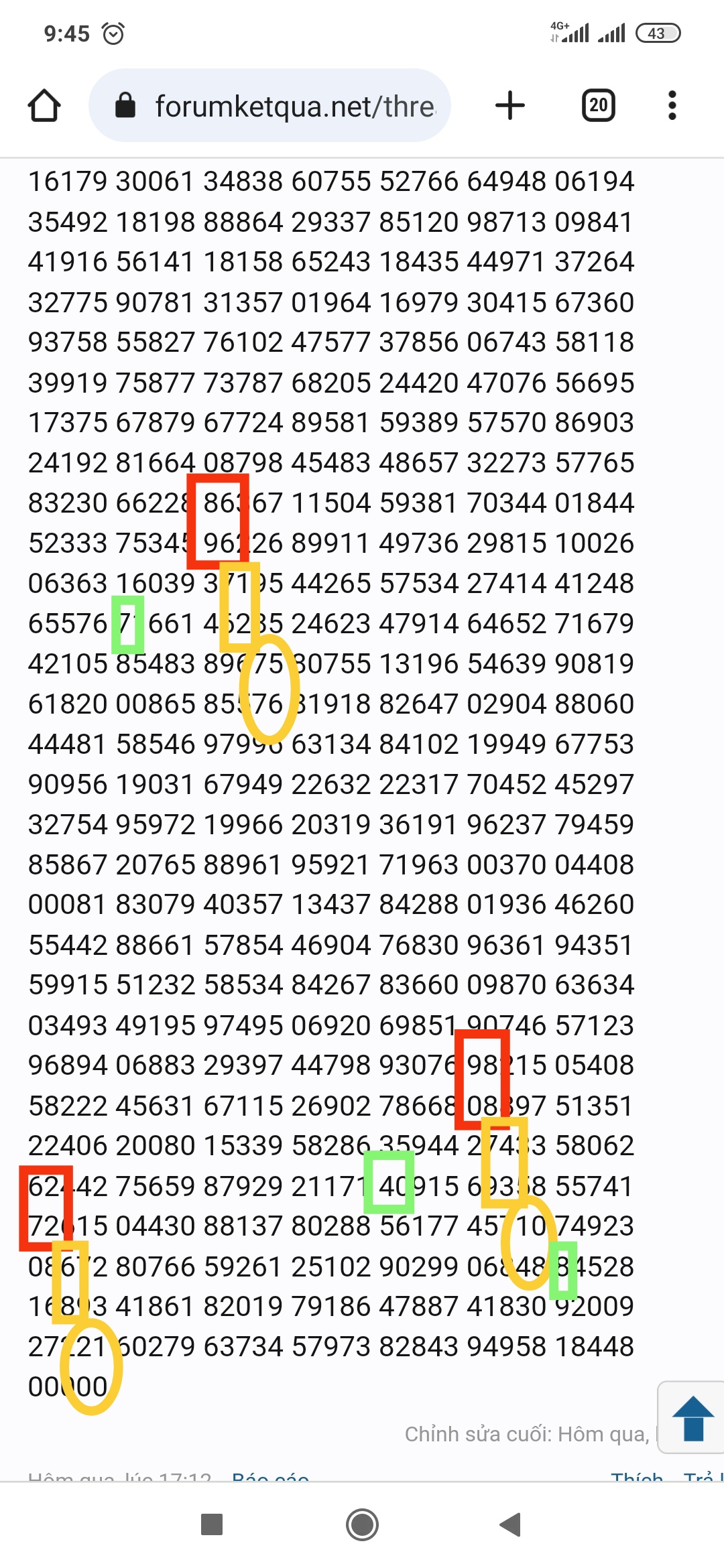The height and width of the screenshot is (1568, 724).
Task: Tap the system home button
Action: [x=362, y=1524]
